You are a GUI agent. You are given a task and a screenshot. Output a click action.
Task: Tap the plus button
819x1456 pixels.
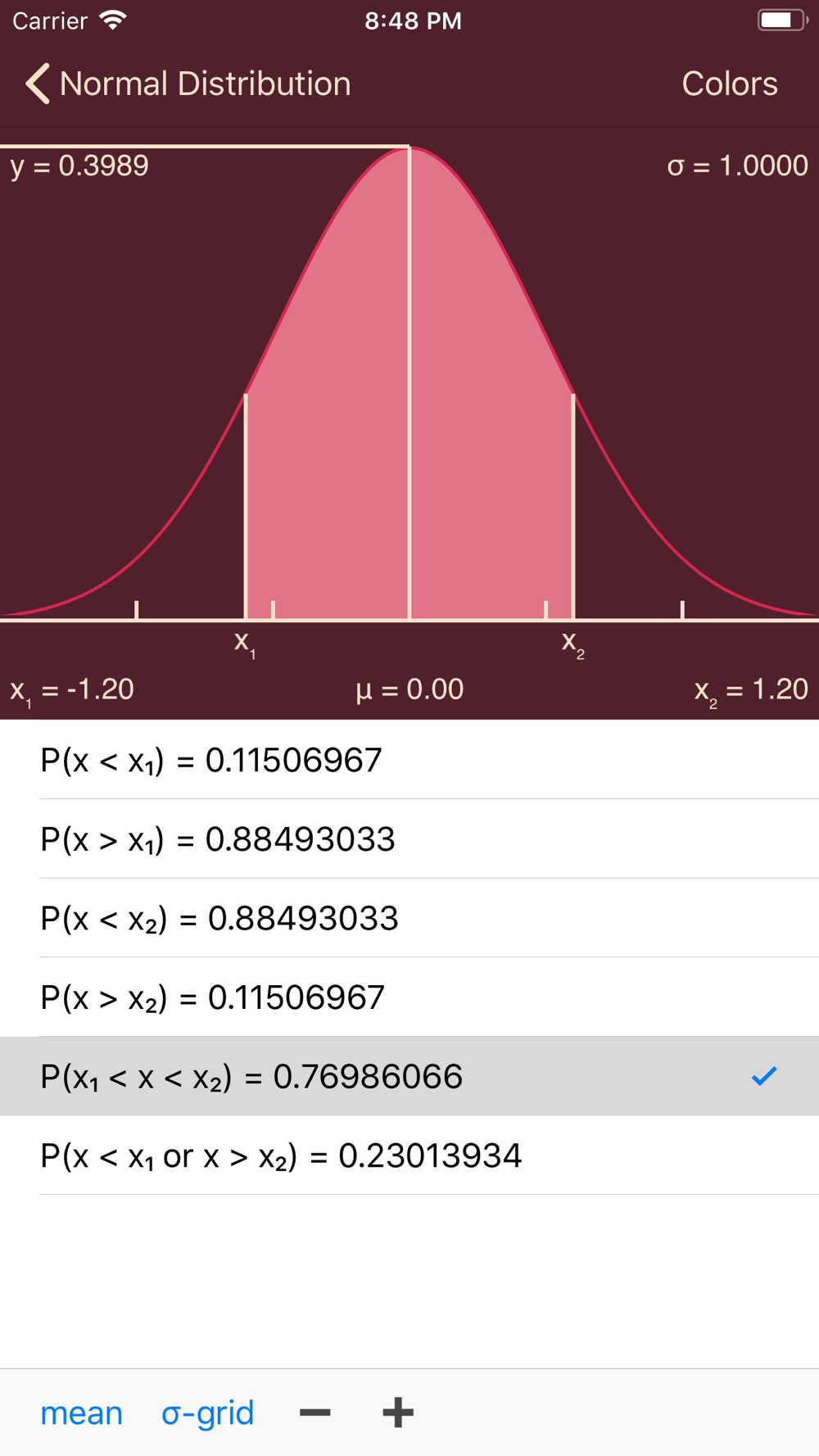[398, 1413]
